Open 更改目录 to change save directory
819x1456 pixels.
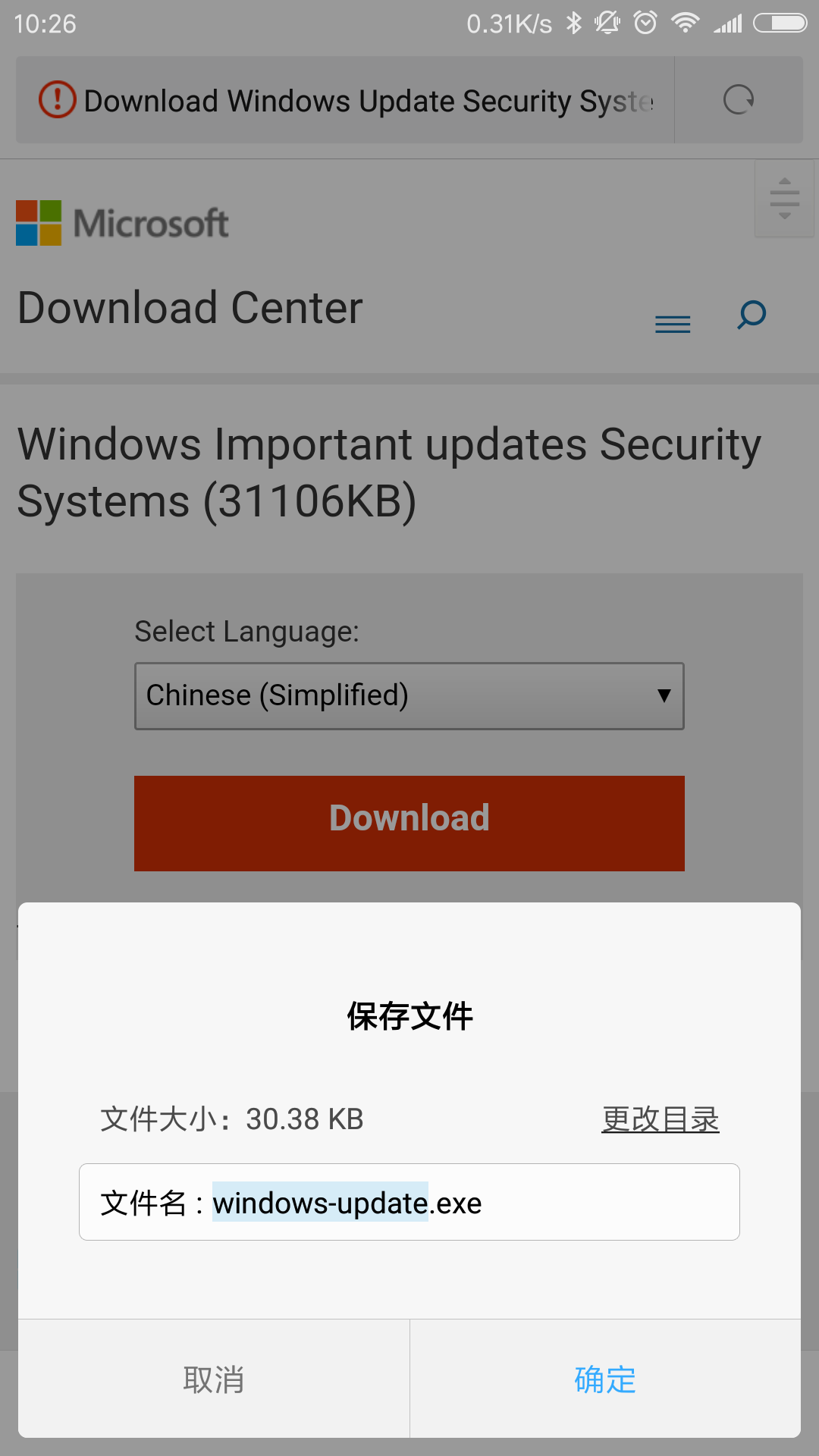[x=660, y=1119]
